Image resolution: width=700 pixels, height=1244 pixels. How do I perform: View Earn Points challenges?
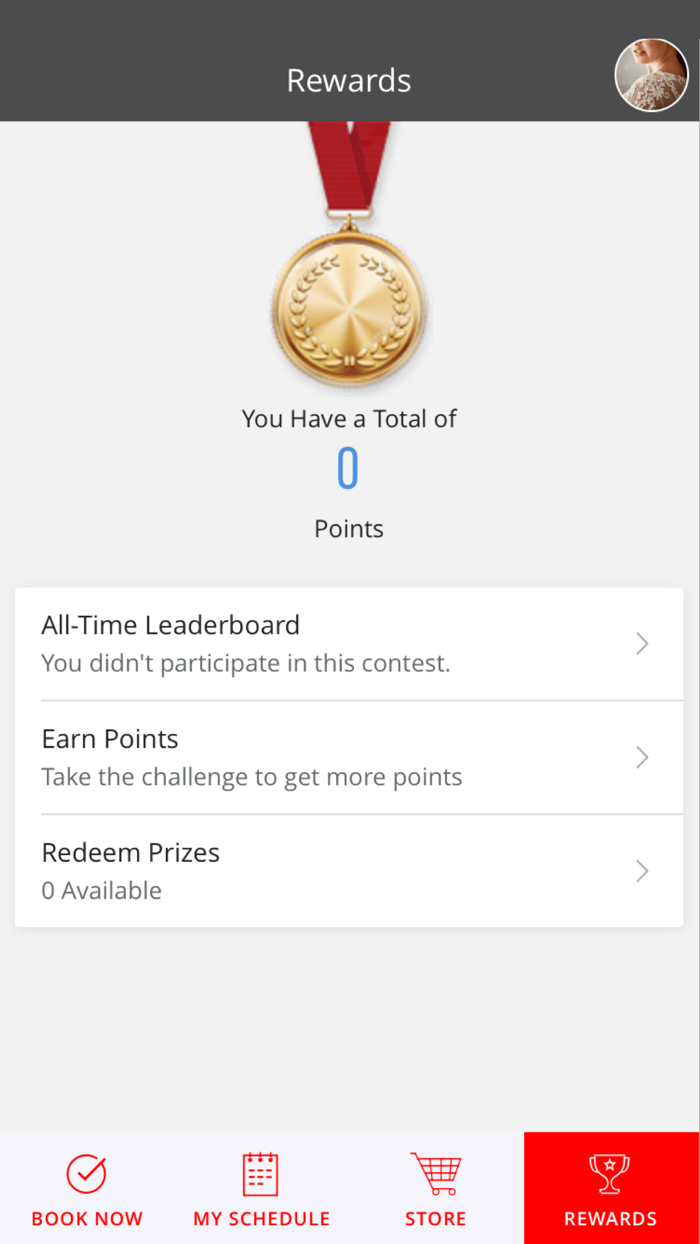349,758
